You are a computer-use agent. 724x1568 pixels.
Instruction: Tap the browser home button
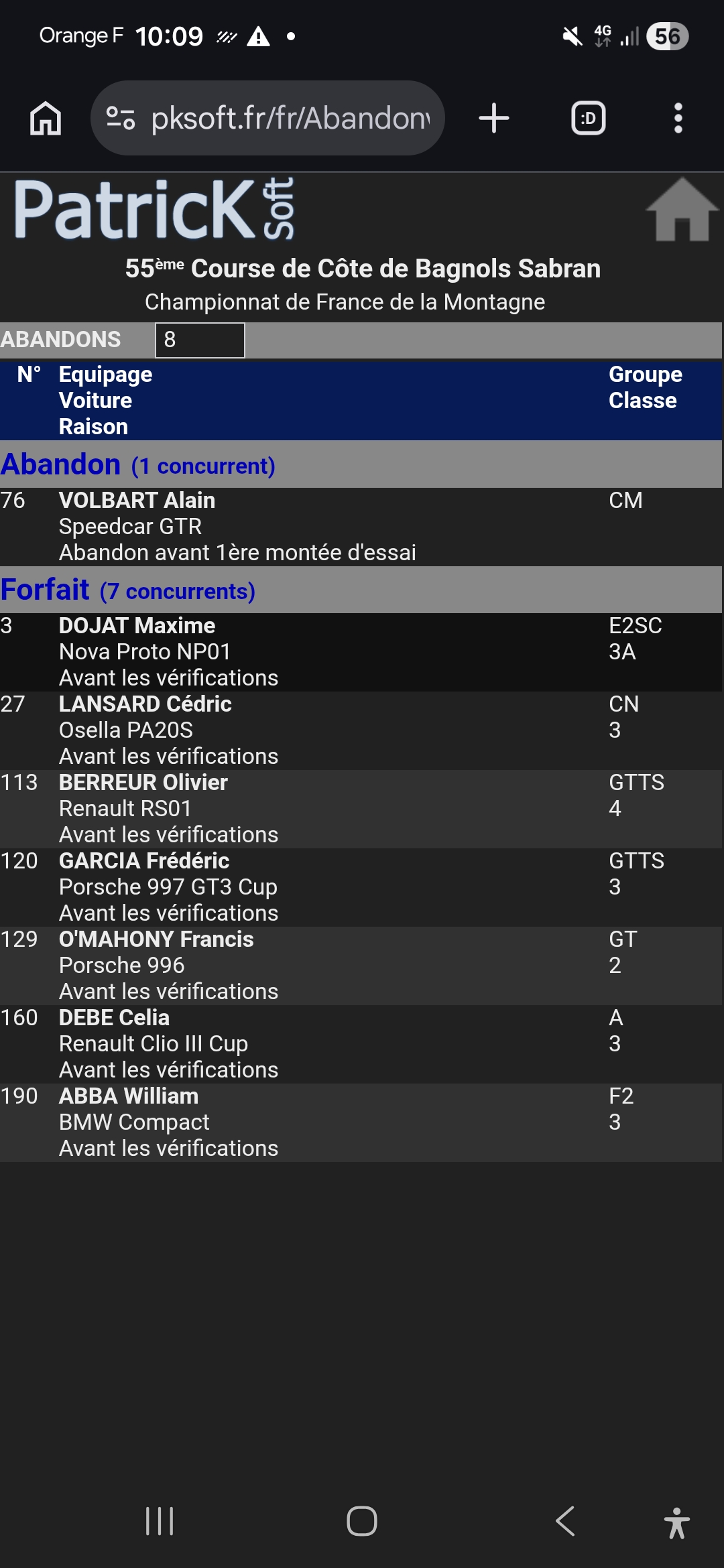point(46,119)
